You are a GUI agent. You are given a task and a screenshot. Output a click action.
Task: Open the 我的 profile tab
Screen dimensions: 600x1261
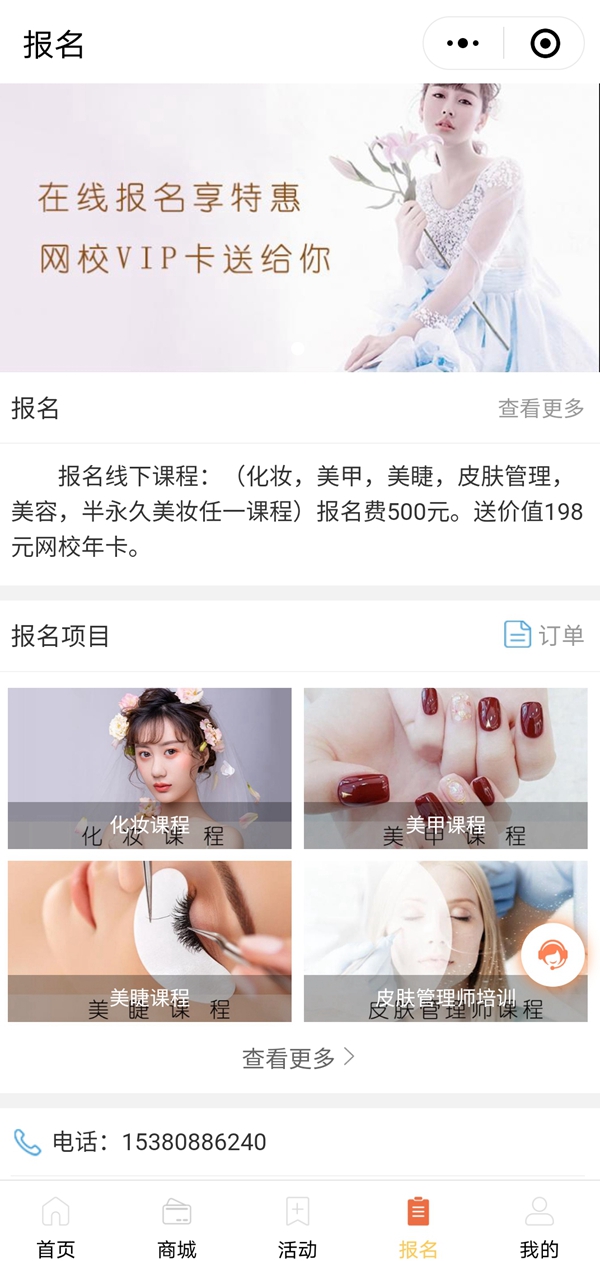(x=539, y=1227)
